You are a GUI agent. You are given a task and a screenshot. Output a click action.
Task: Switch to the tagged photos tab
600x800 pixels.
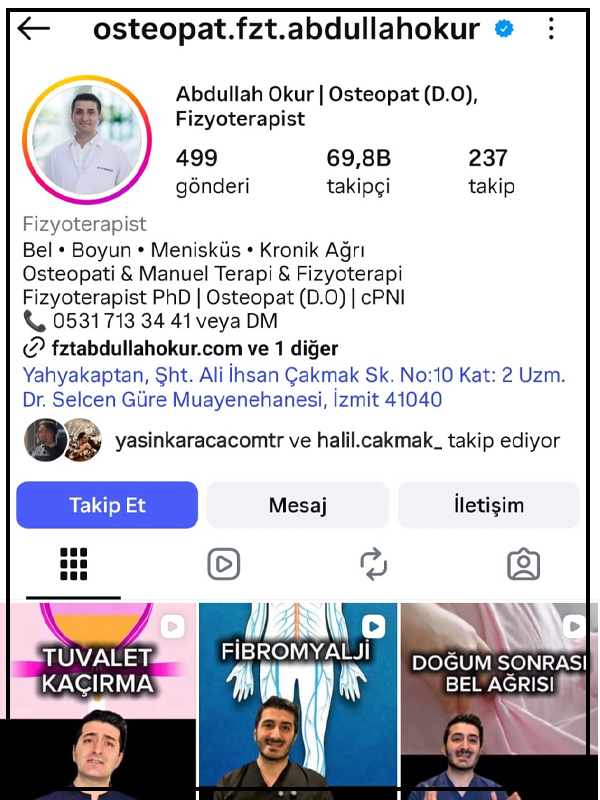click(x=523, y=565)
